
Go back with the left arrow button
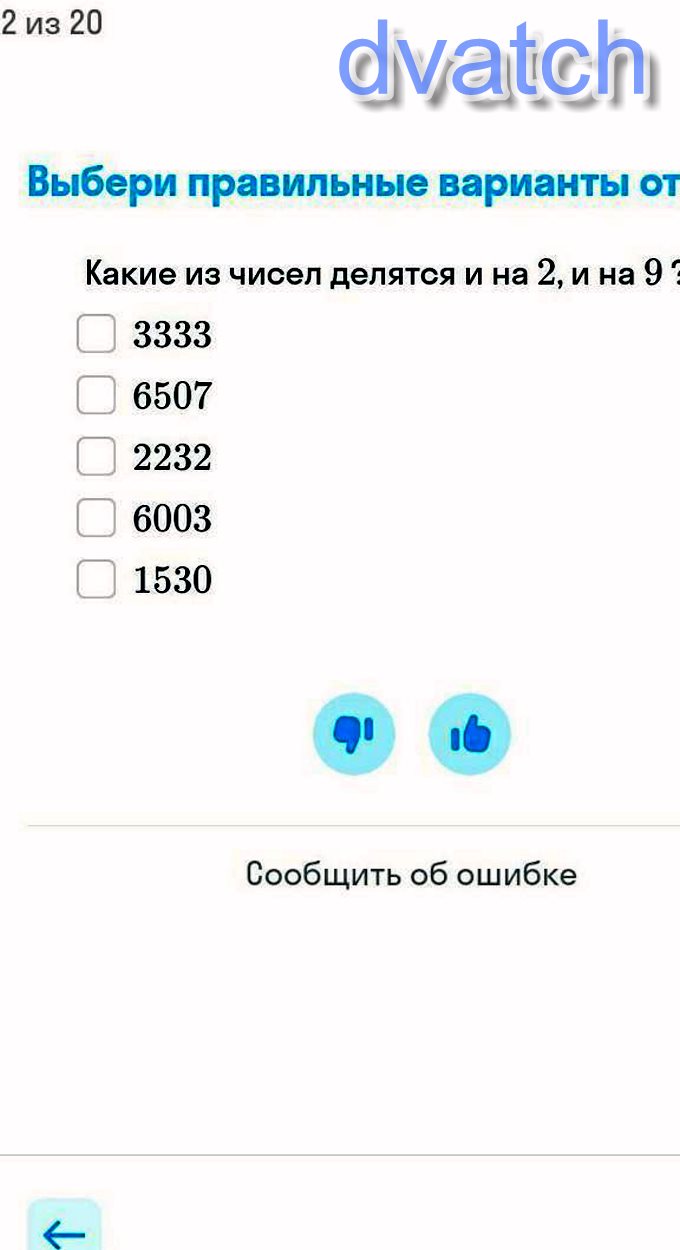pos(64,1232)
